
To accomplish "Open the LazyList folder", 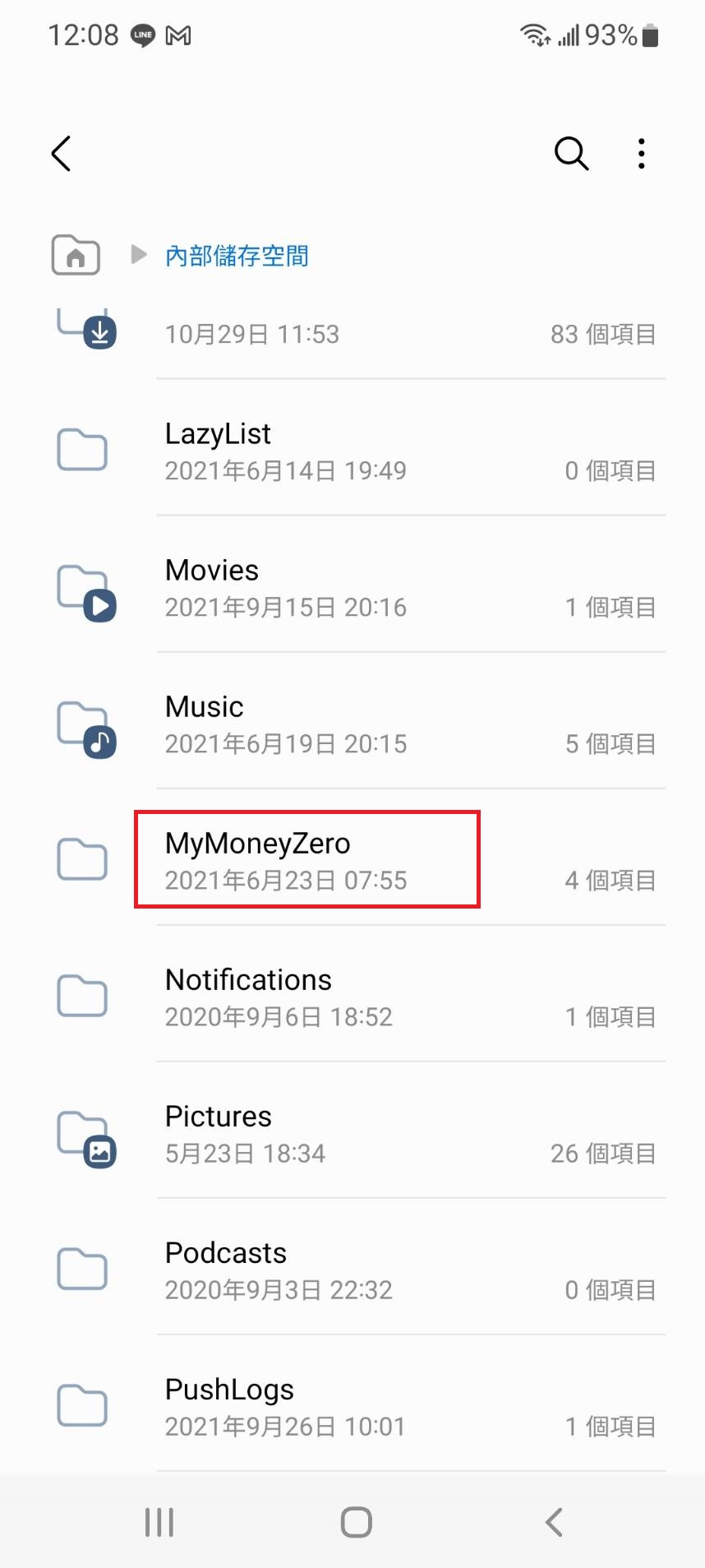I will point(353,451).
